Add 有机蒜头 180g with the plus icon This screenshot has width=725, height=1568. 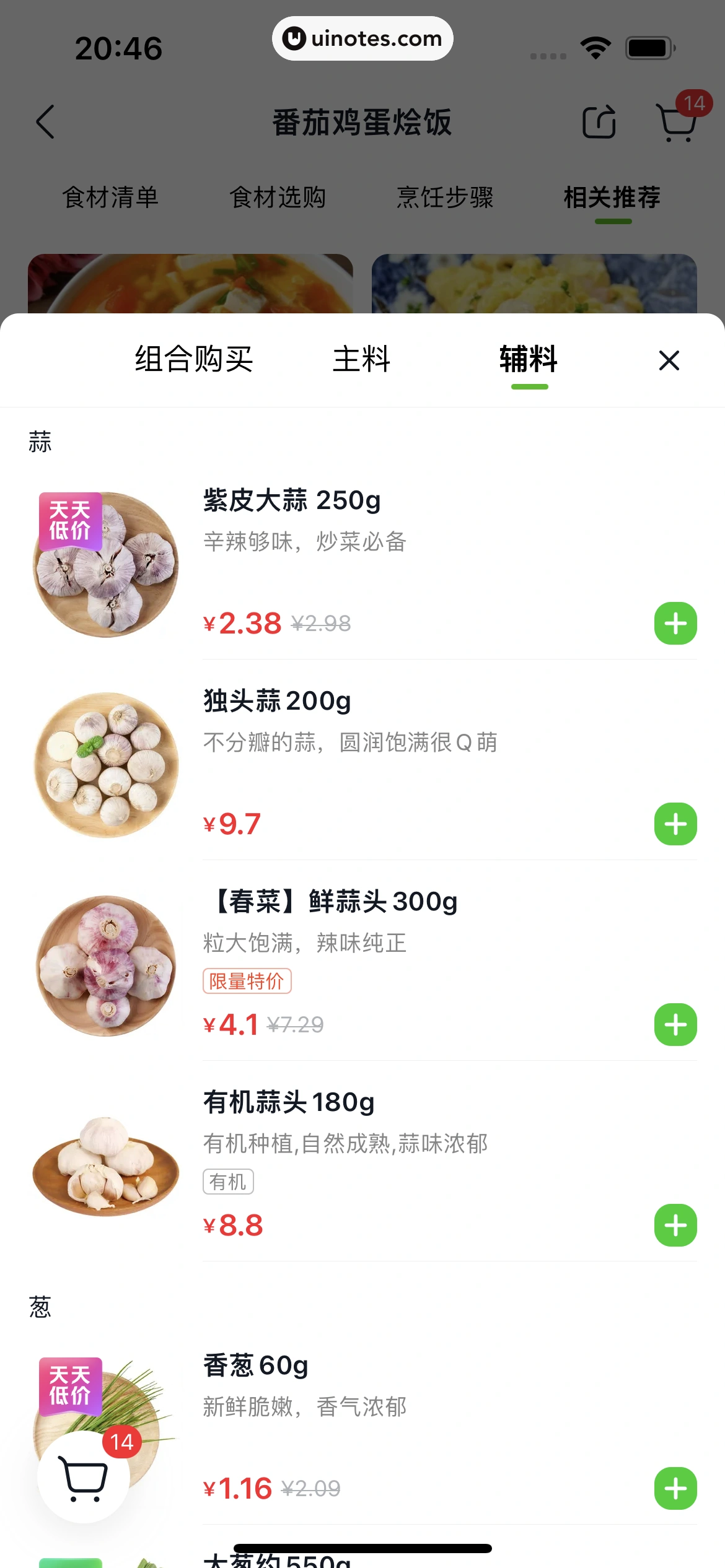click(675, 1225)
